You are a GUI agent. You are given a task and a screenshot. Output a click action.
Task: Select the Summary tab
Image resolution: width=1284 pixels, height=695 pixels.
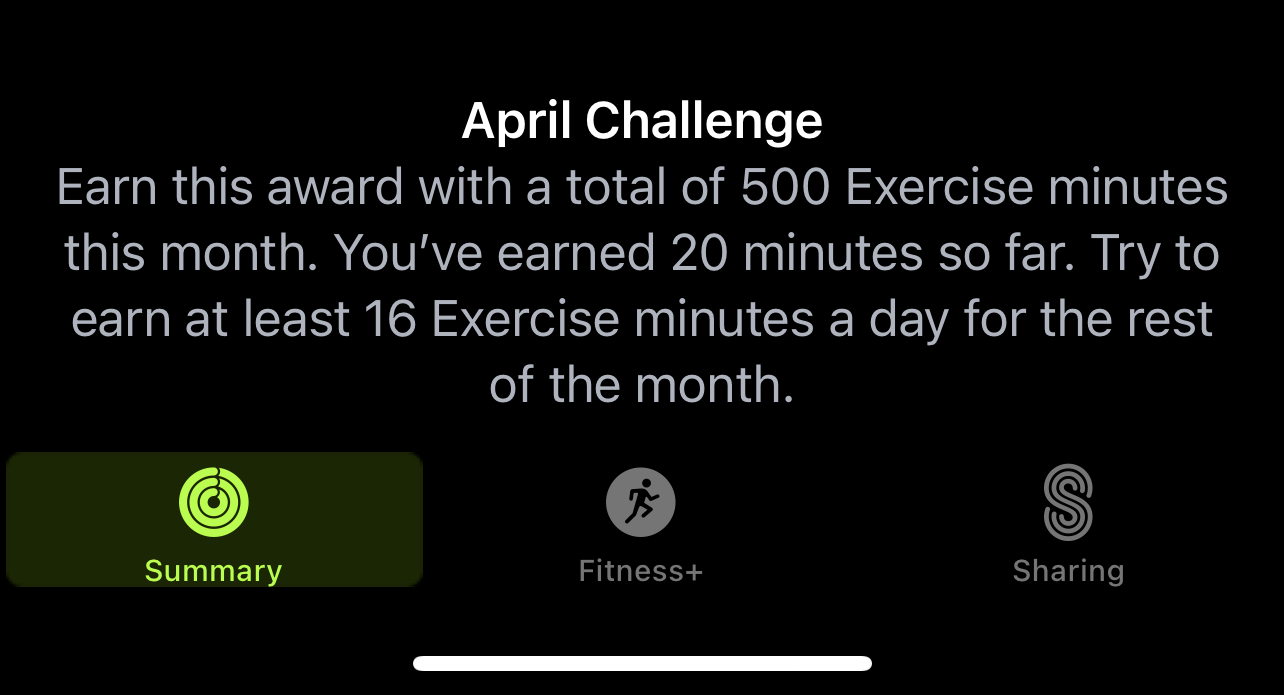[x=213, y=520]
